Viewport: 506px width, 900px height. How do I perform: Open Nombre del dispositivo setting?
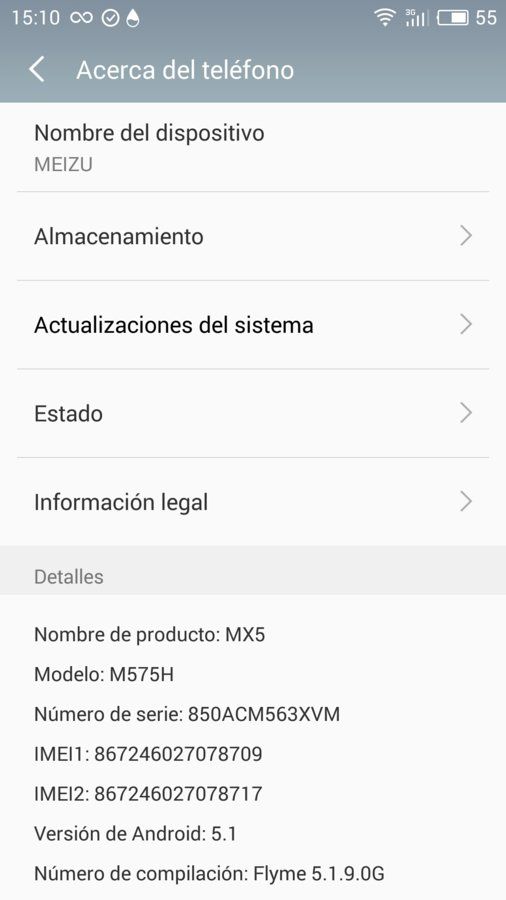(x=253, y=148)
